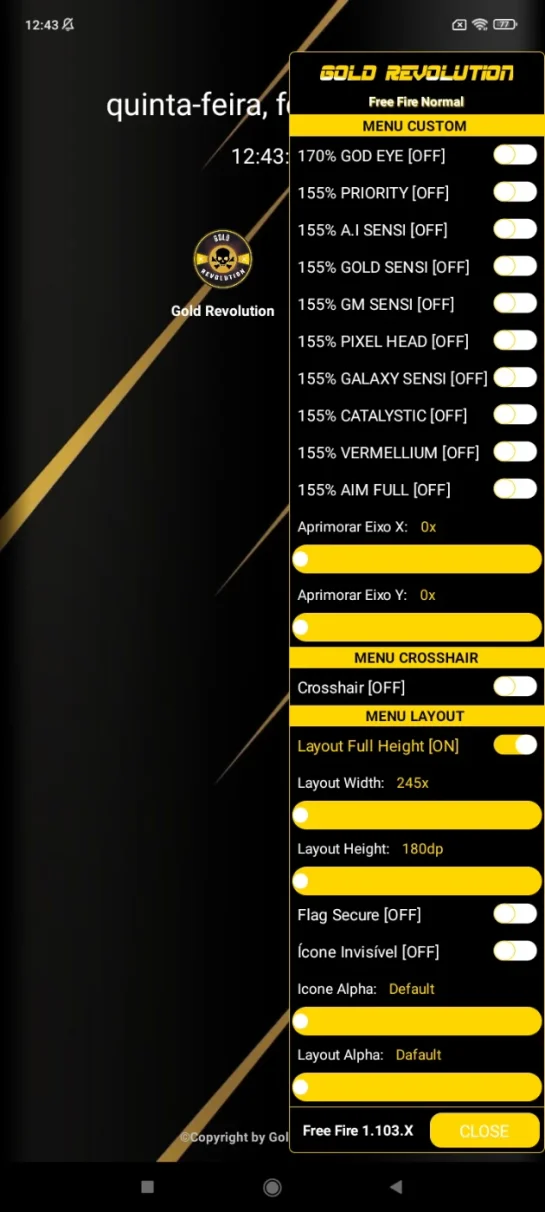Tap the Aprimorar Eixo Y slider
This screenshot has width=545, height=1212.
coord(417,628)
